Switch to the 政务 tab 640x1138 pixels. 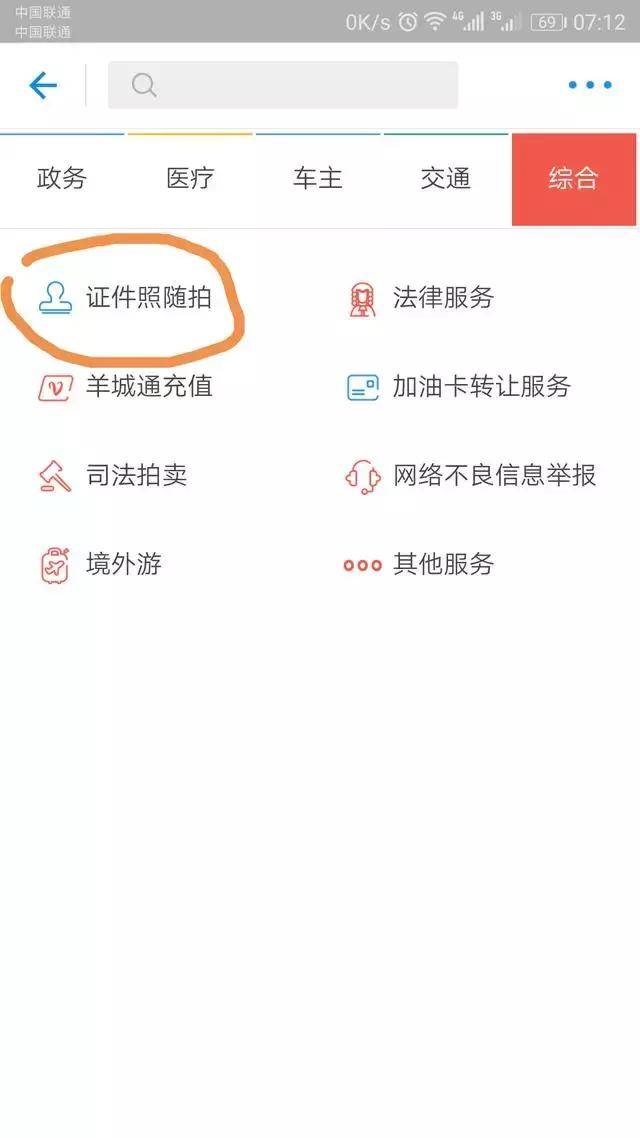pos(62,179)
